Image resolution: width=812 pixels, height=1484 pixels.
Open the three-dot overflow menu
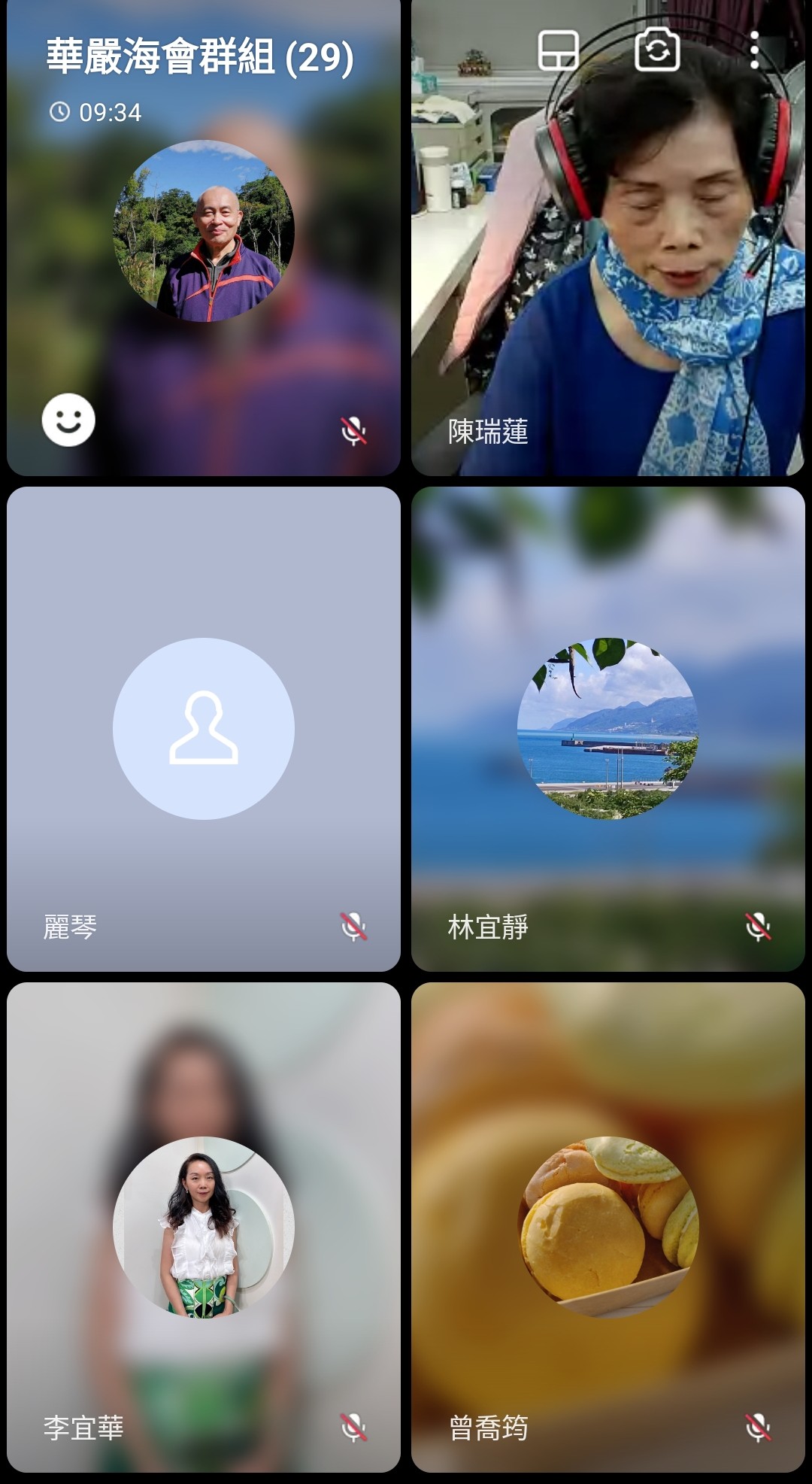[x=754, y=51]
